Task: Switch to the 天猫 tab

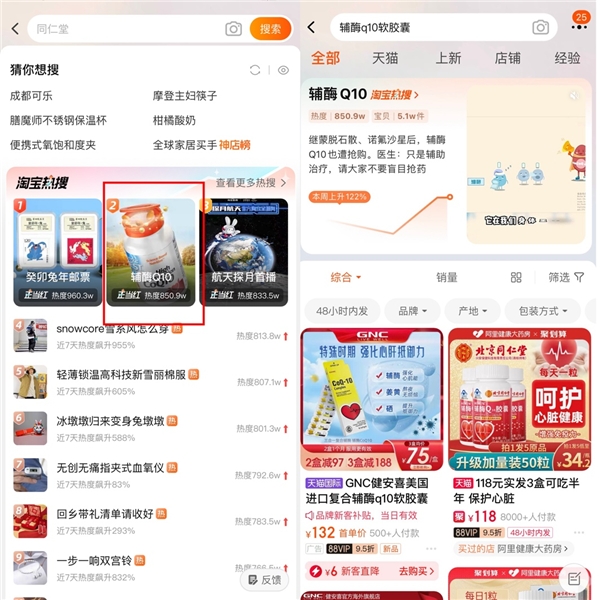Action: coord(385,58)
